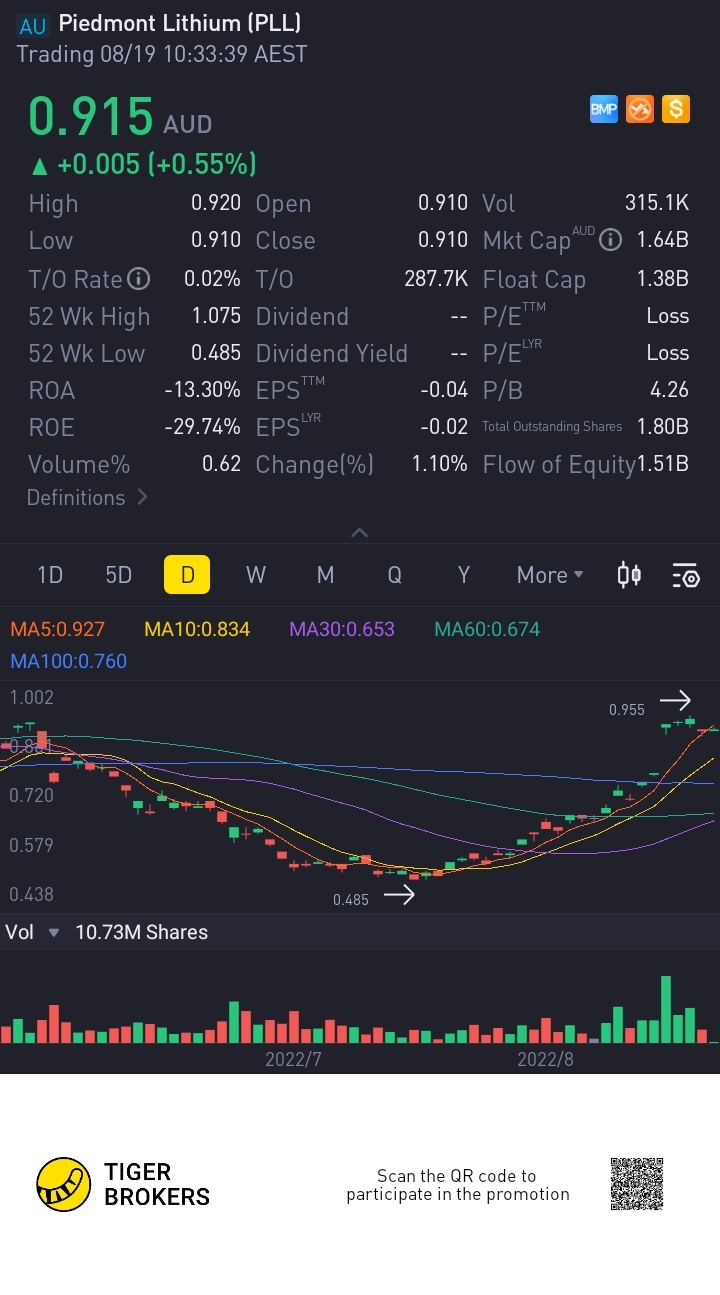Open the More timeframe dropdown
720x1295 pixels.
[549, 575]
